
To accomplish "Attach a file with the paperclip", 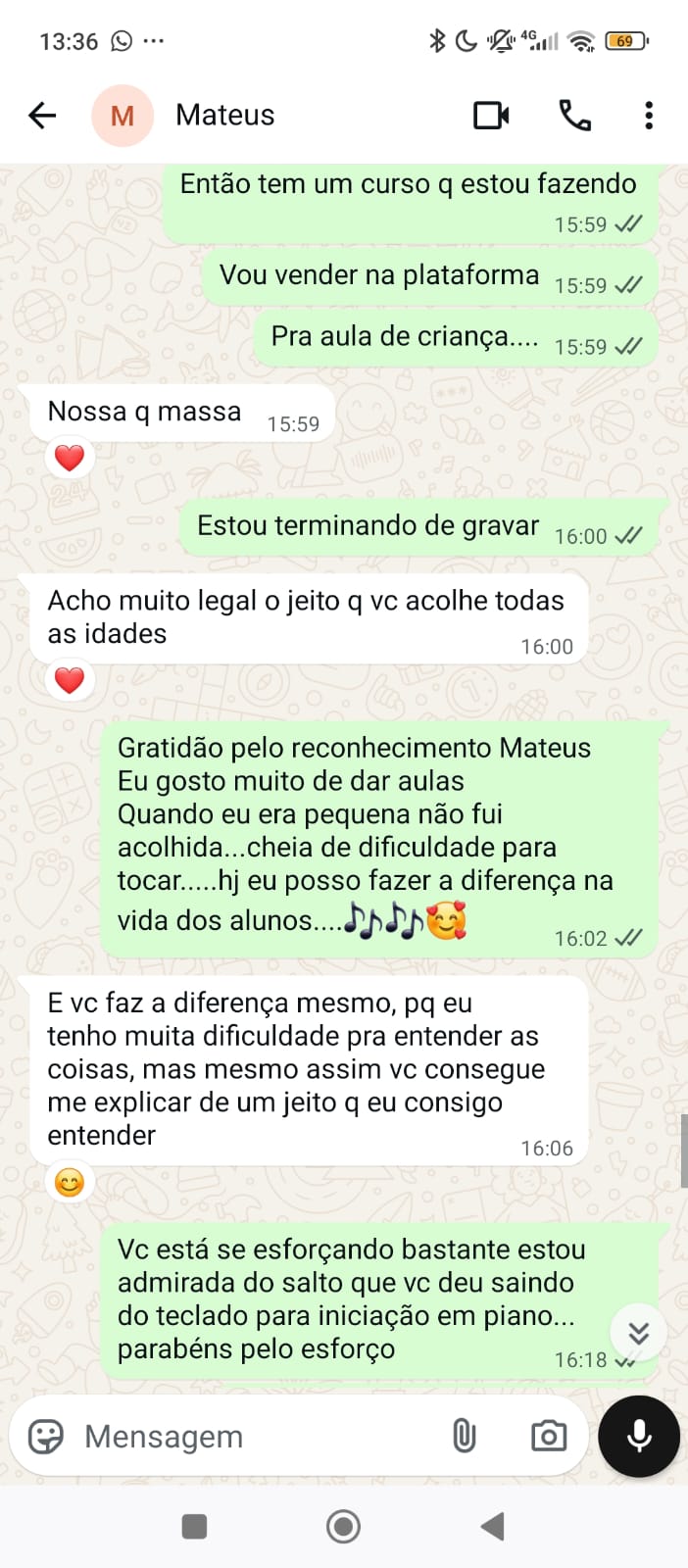I will tap(464, 1437).
